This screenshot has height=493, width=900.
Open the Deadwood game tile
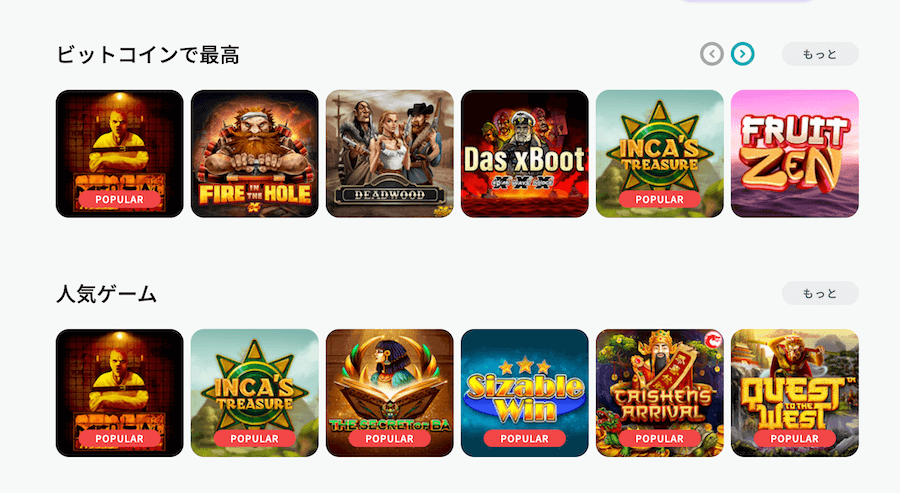[x=389, y=153]
